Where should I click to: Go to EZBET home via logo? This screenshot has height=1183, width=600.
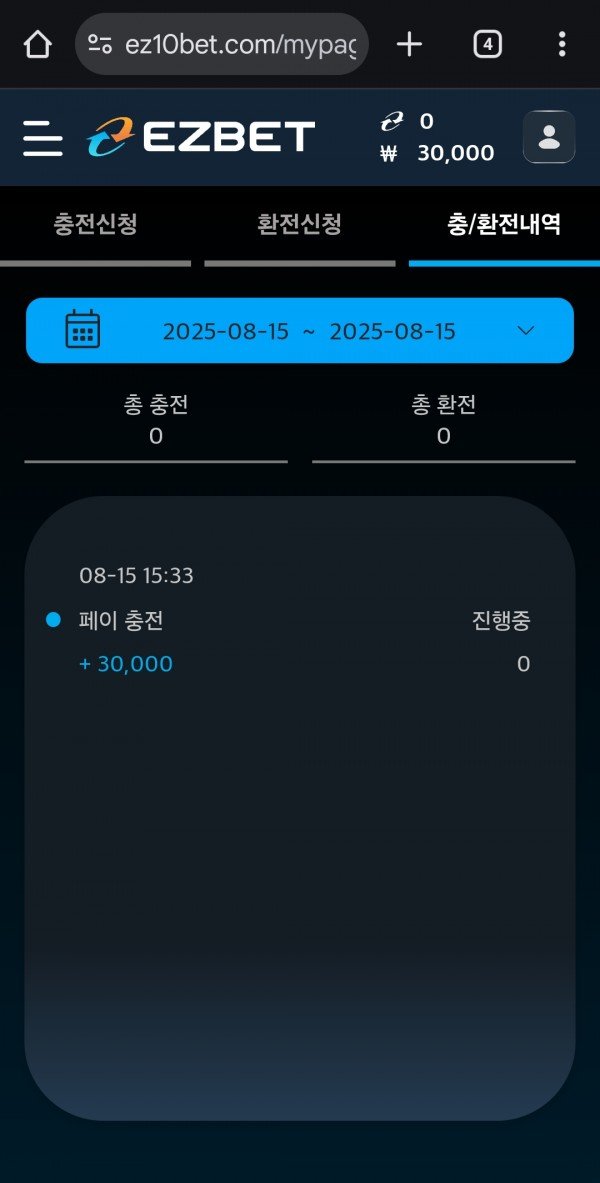pyautogui.click(x=200, y=137)
